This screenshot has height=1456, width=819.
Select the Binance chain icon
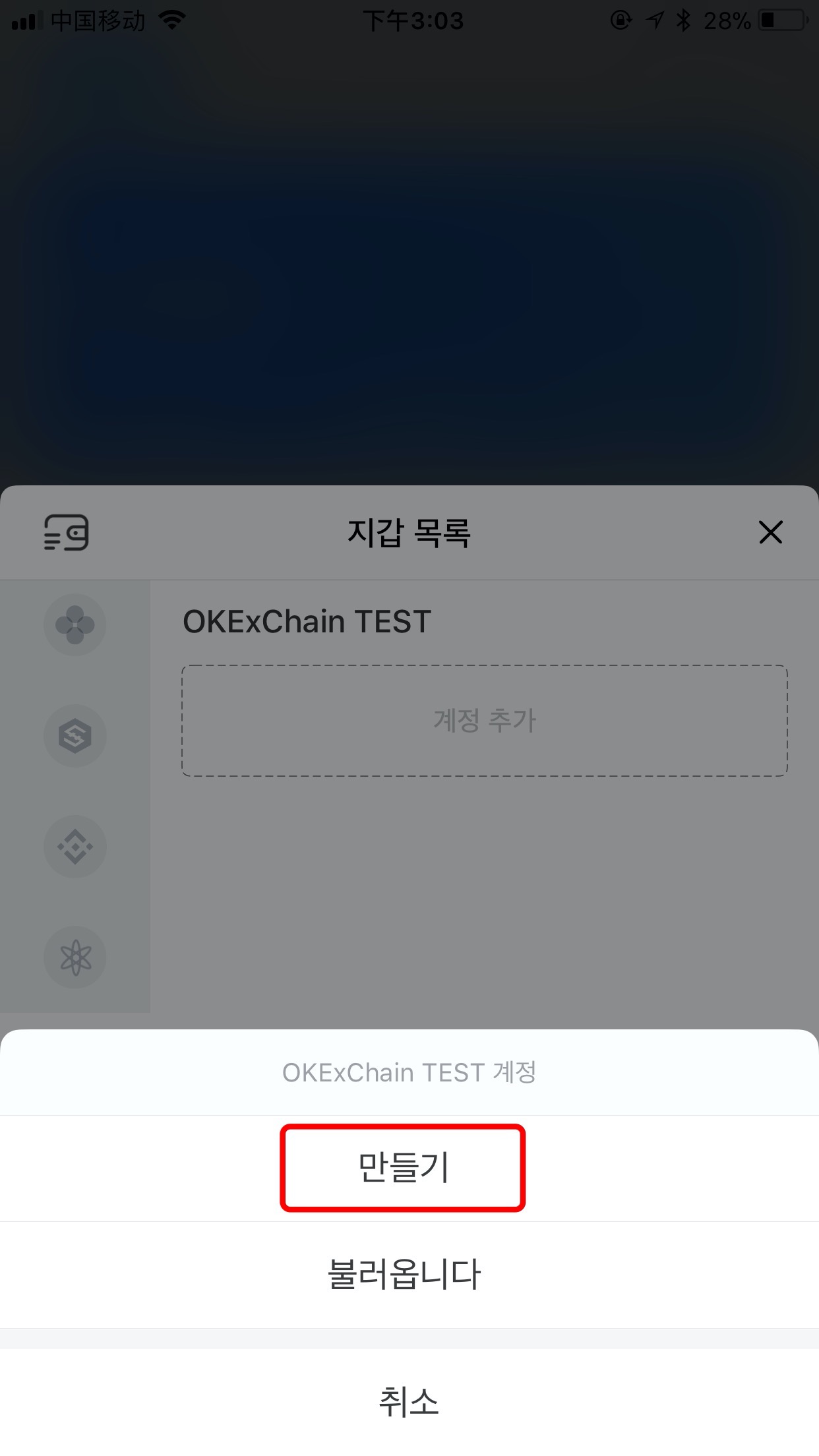[x=75, y=846]
